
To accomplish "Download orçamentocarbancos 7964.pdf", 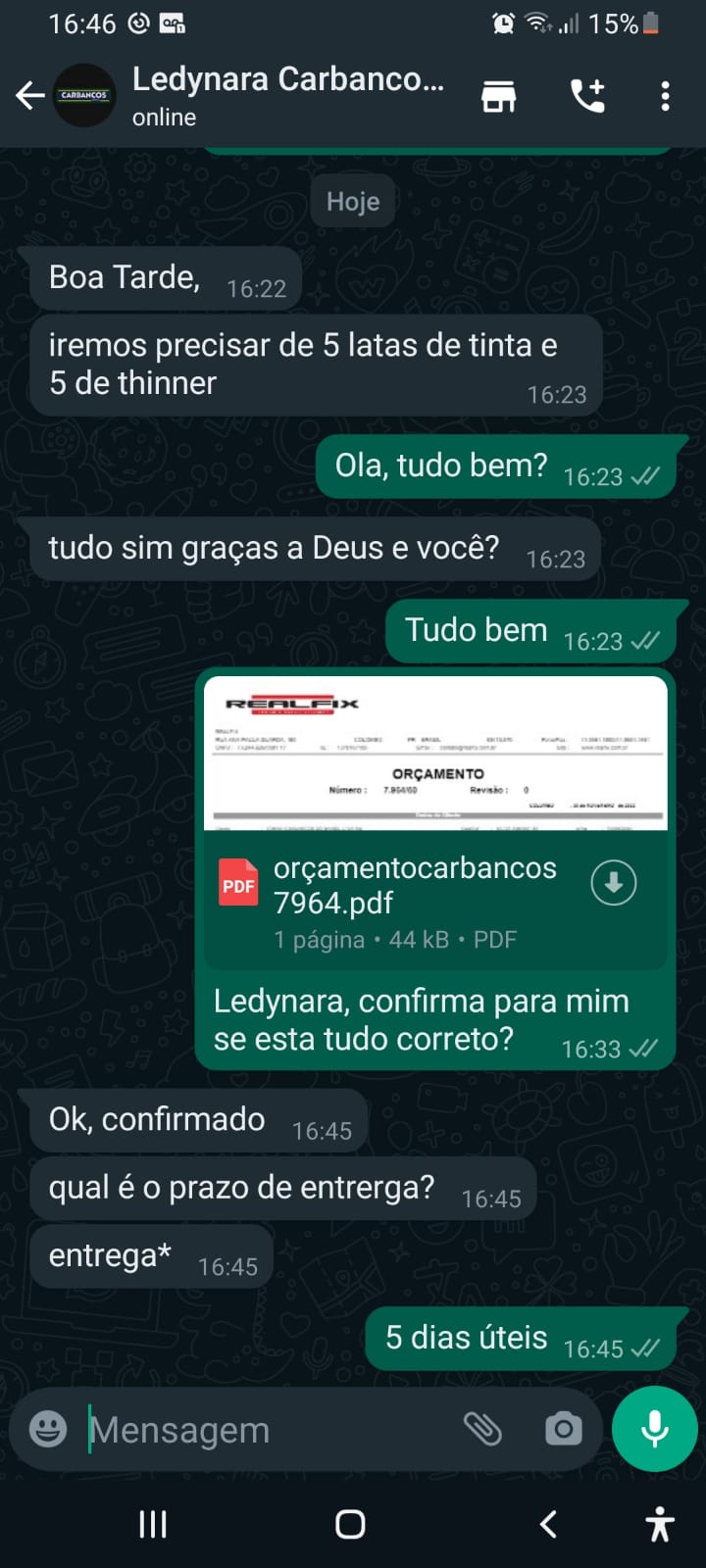I will click(614, 883).
